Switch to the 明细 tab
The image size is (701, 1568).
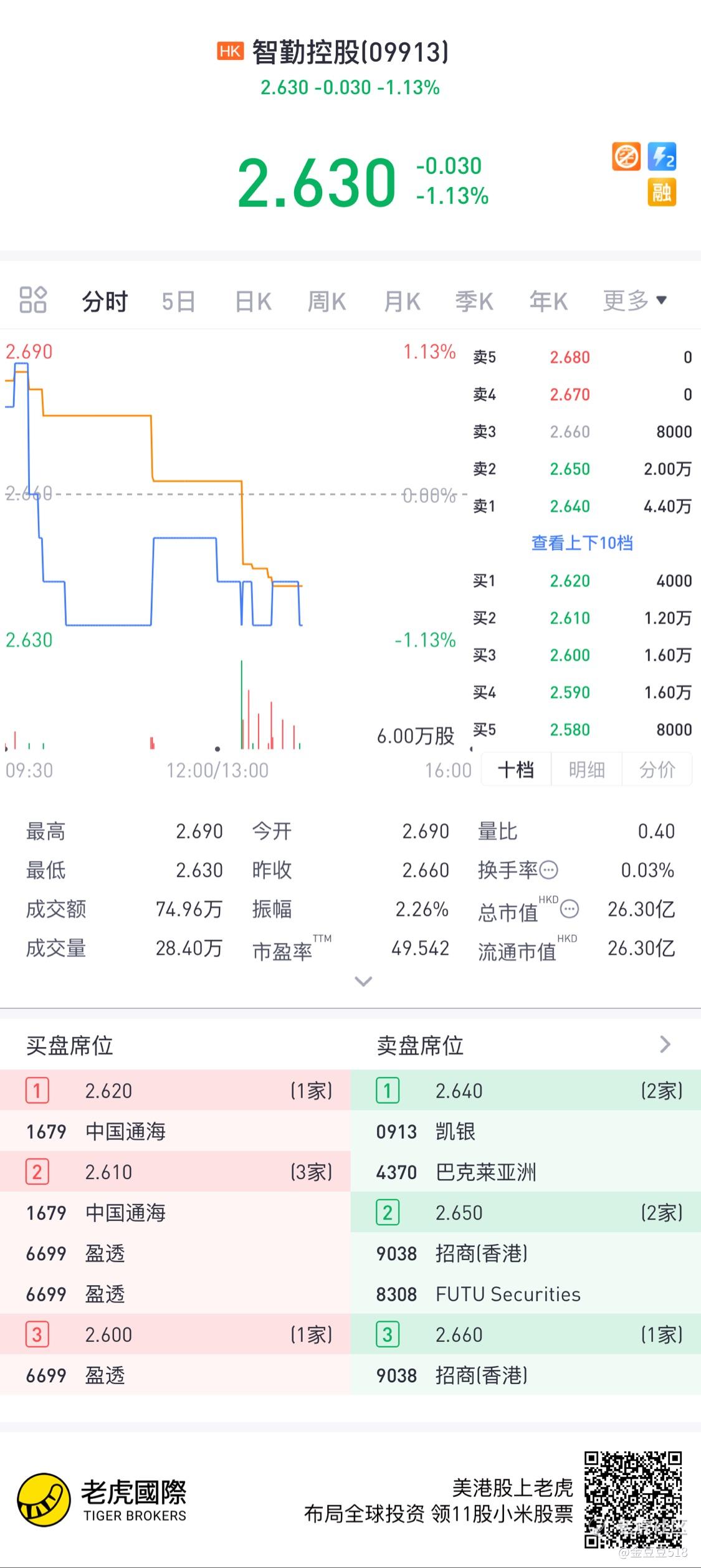586,770
